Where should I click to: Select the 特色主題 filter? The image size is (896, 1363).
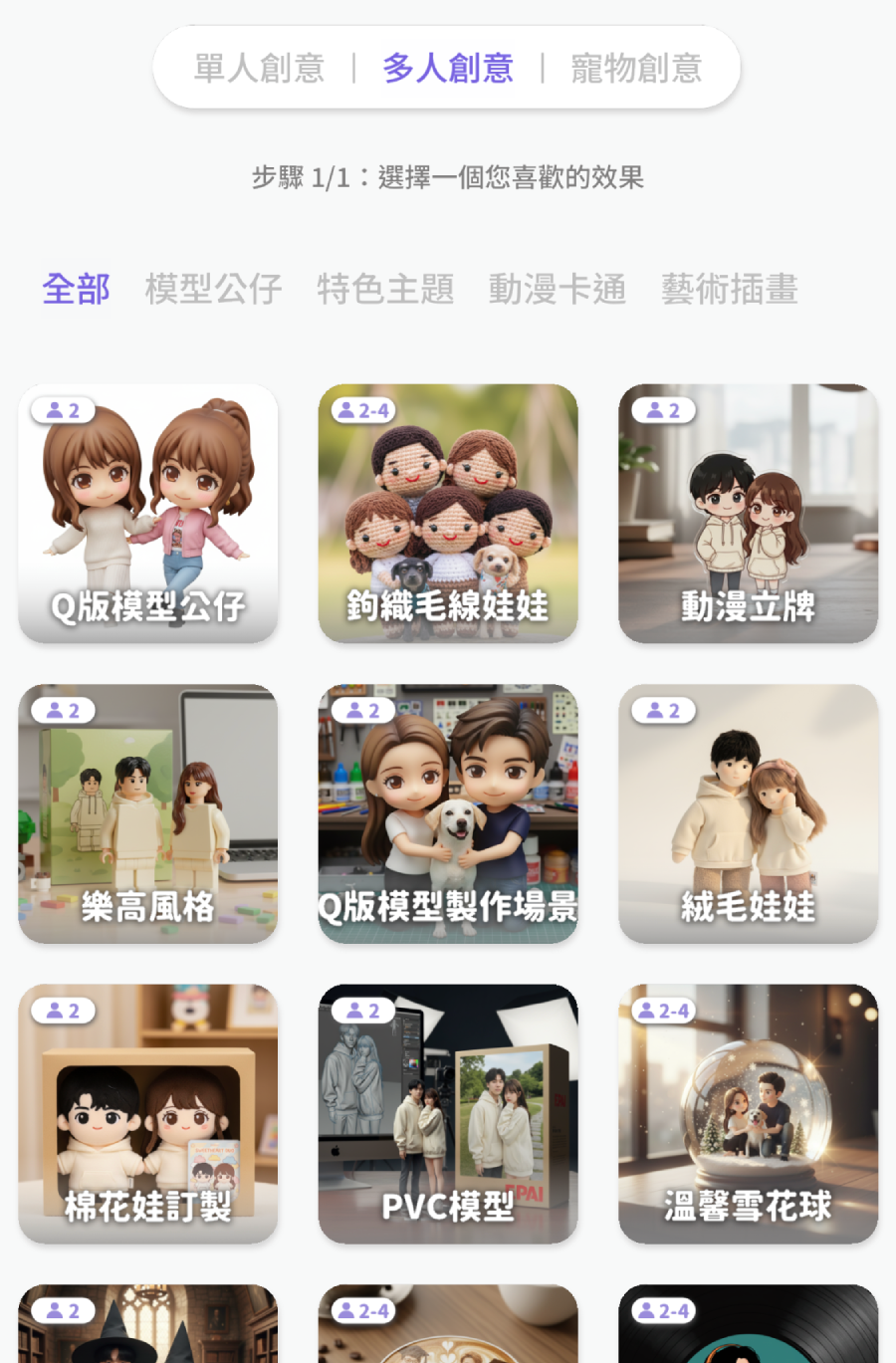click(x=385, y=290)
